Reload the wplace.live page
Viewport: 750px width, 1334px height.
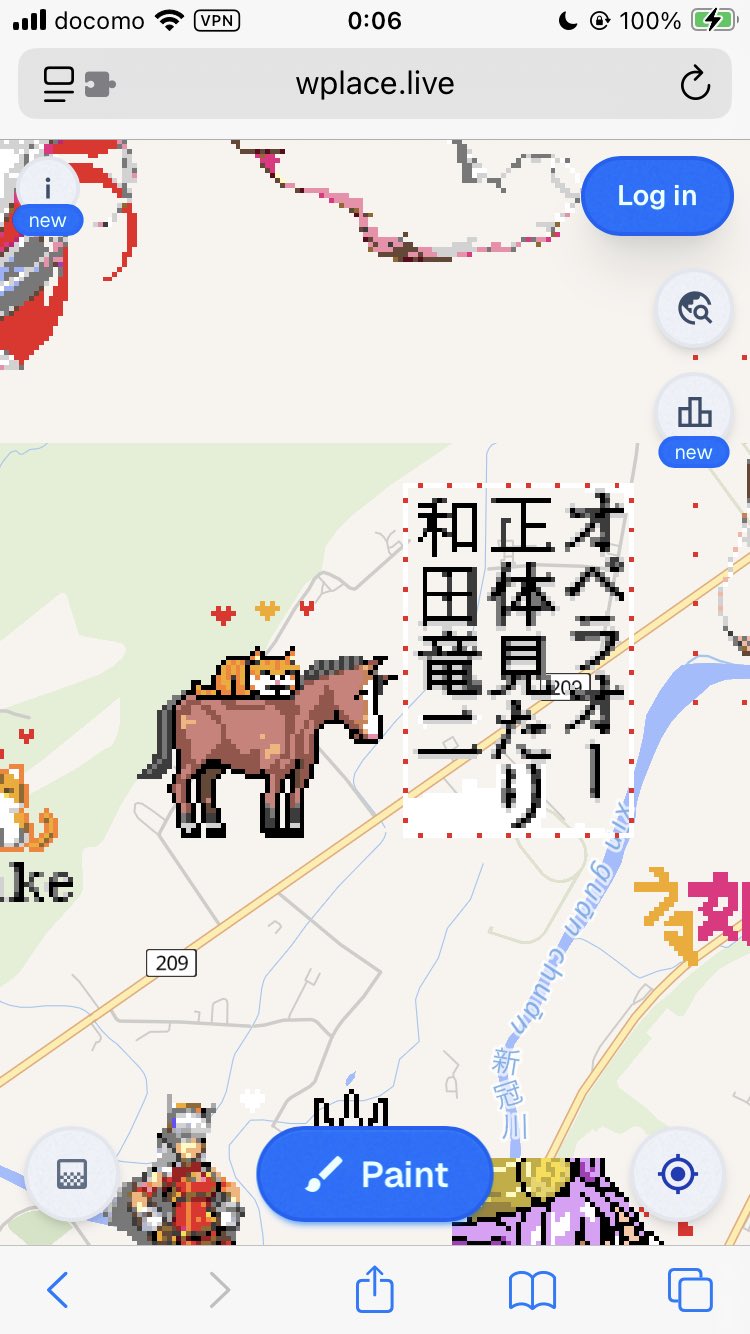click(x=694, y=84)
